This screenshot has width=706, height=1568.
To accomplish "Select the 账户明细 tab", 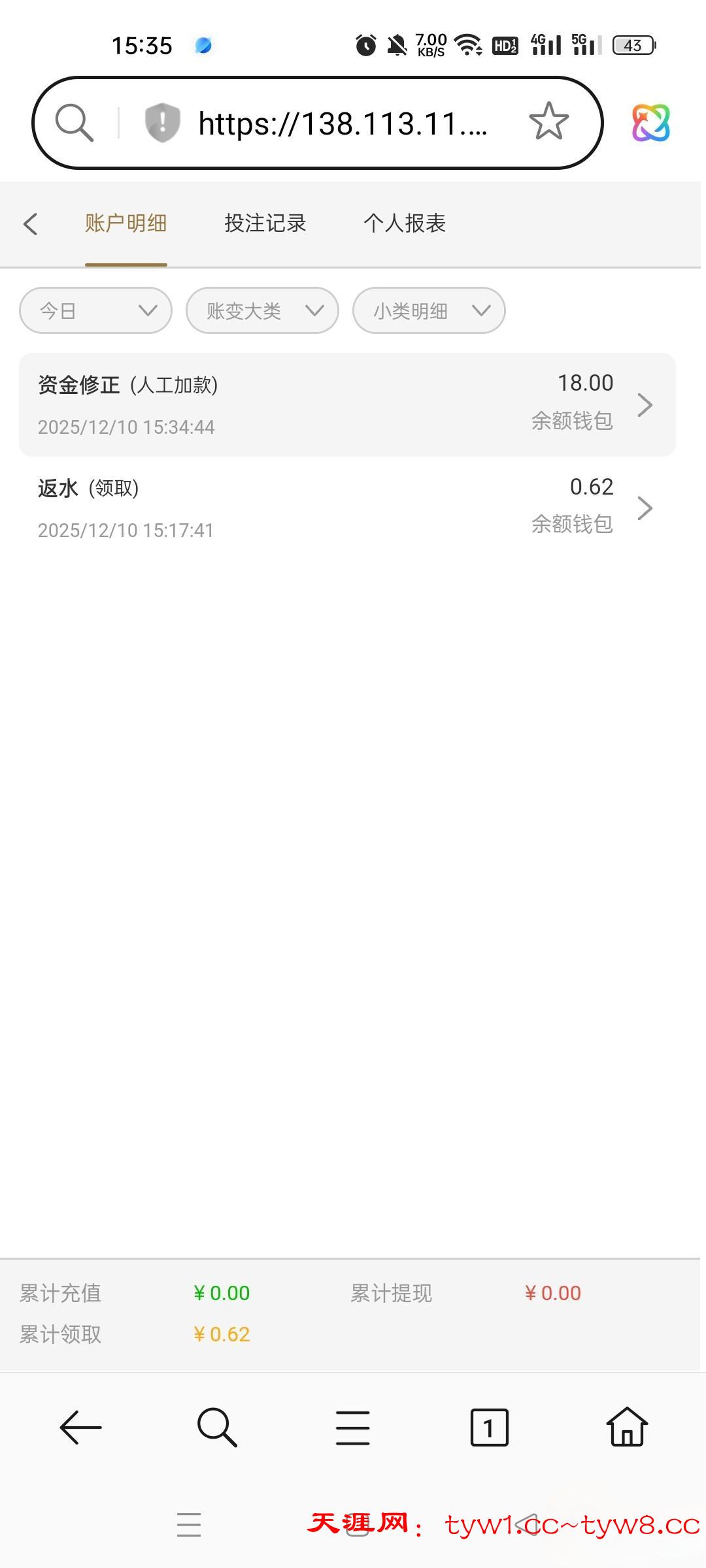I will pyautogui.click(x=126, y=223).
